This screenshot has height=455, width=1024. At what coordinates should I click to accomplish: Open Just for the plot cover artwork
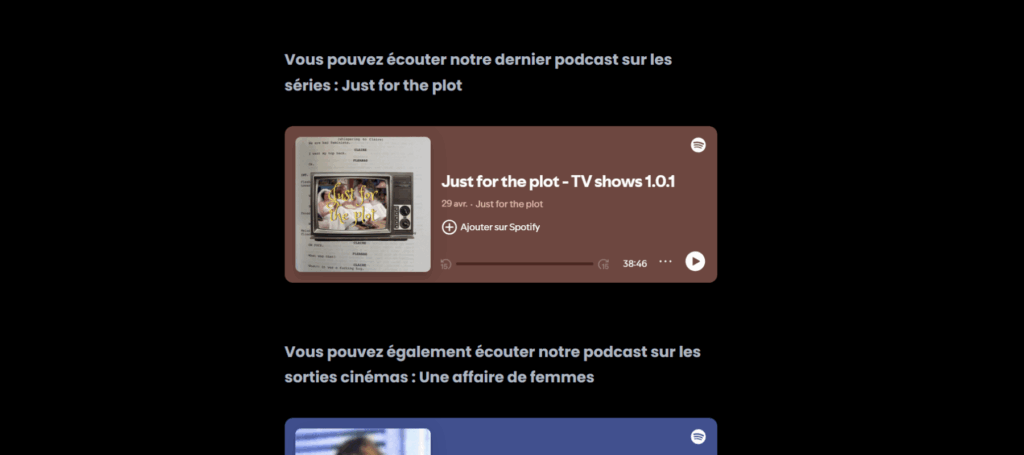click(363, 204)
